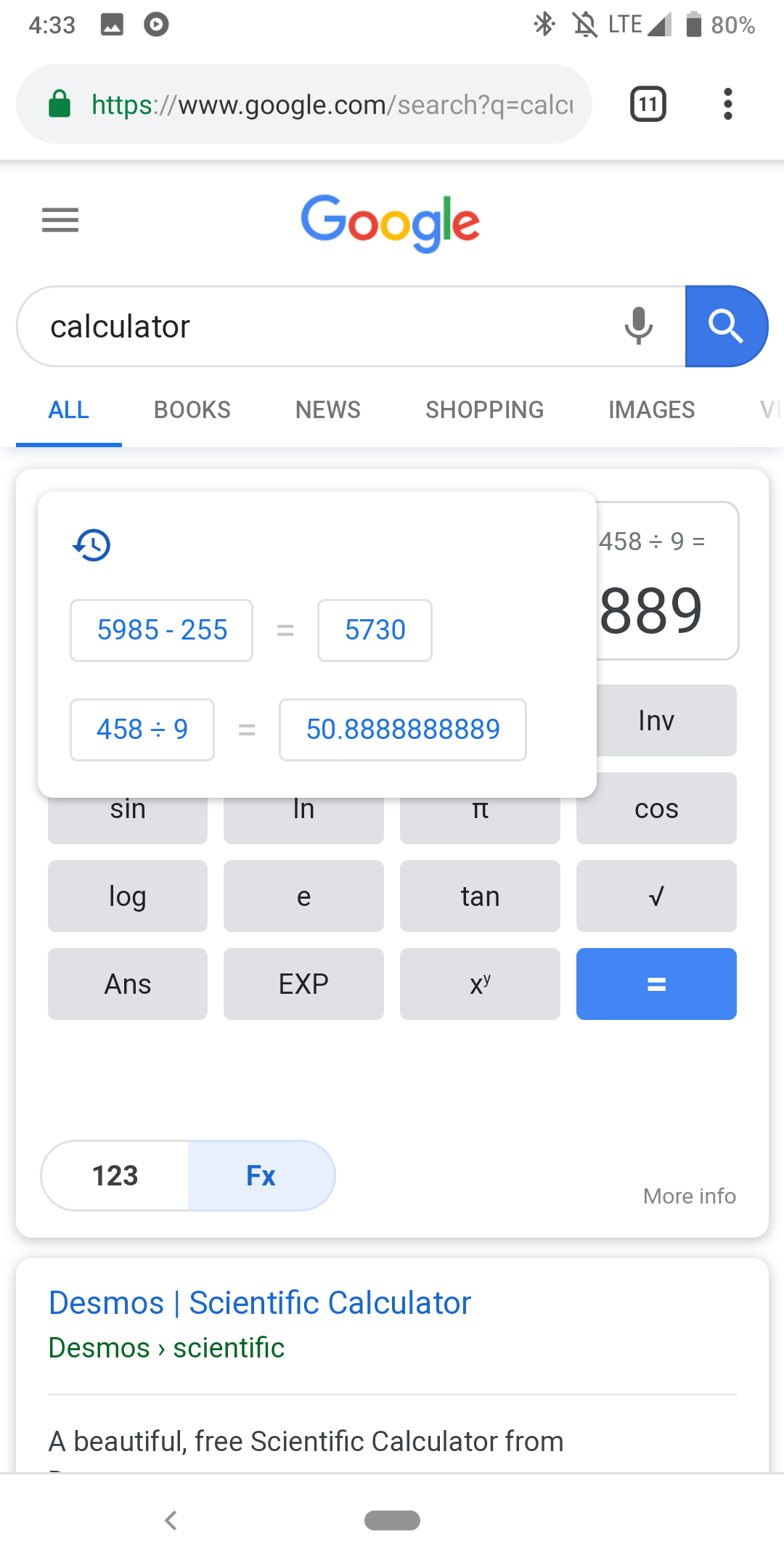Switch to the Shopping tab
This screenshot has height=1568, width=784.
(484, 410)
